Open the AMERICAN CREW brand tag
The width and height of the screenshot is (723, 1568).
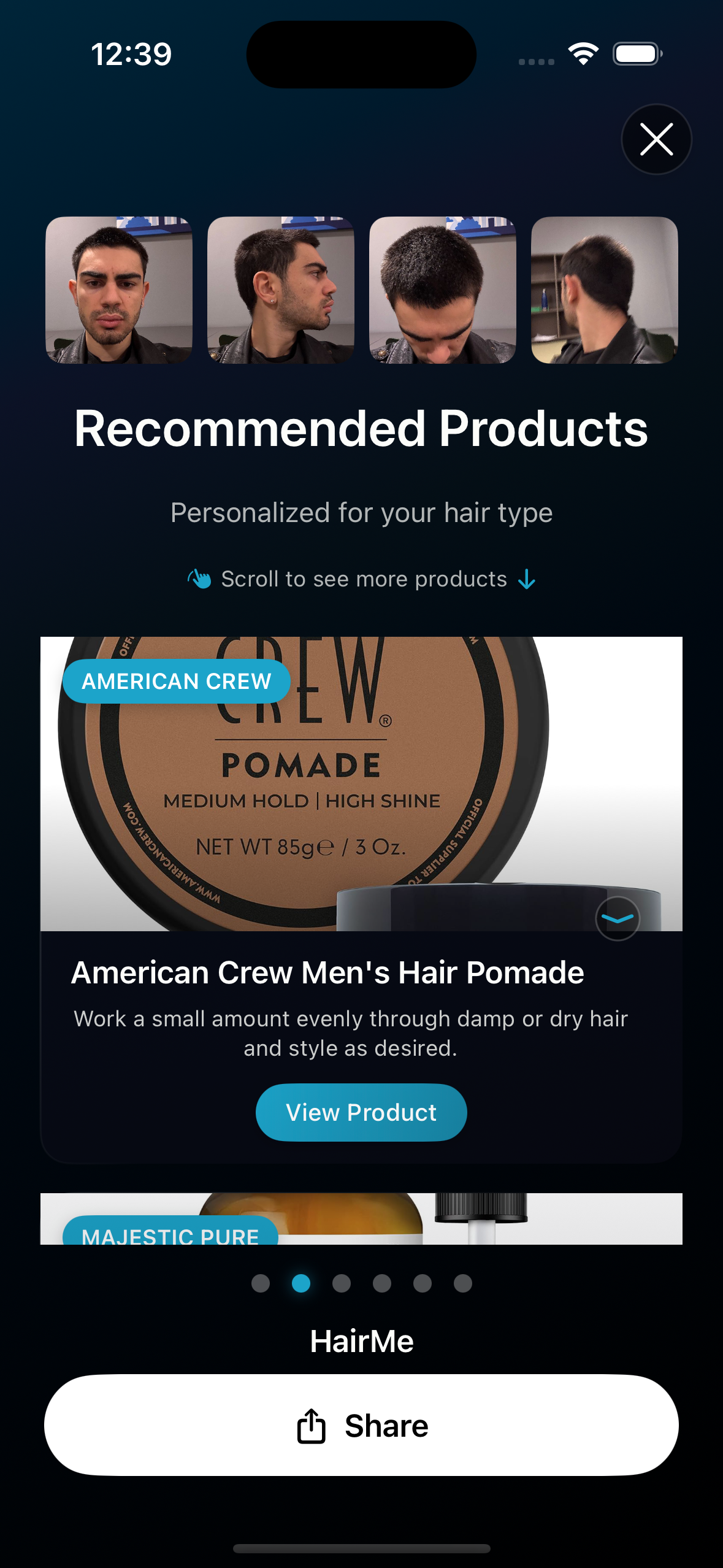[176, 680]
